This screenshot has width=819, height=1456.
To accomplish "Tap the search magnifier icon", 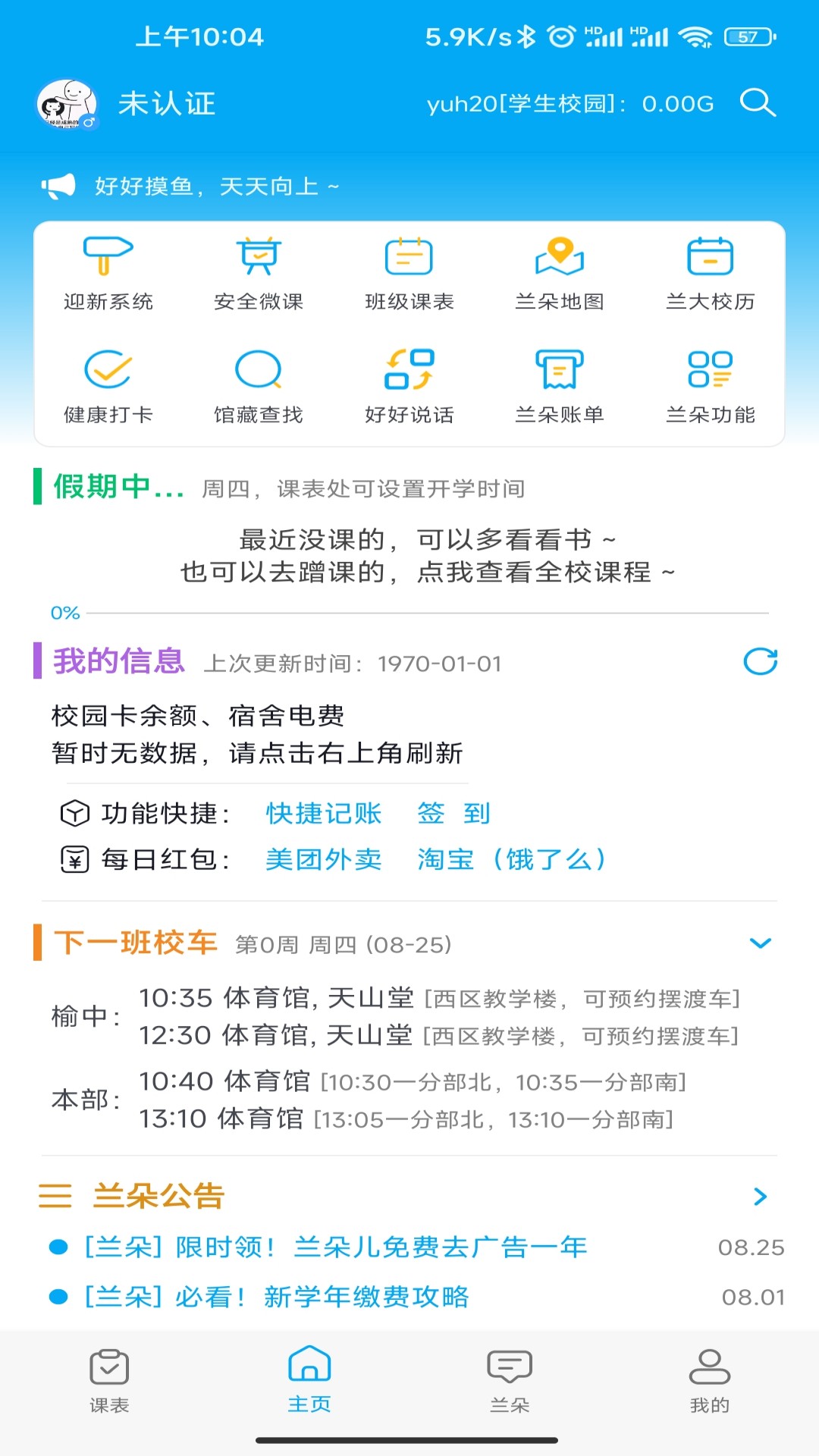I will [758, 102].
